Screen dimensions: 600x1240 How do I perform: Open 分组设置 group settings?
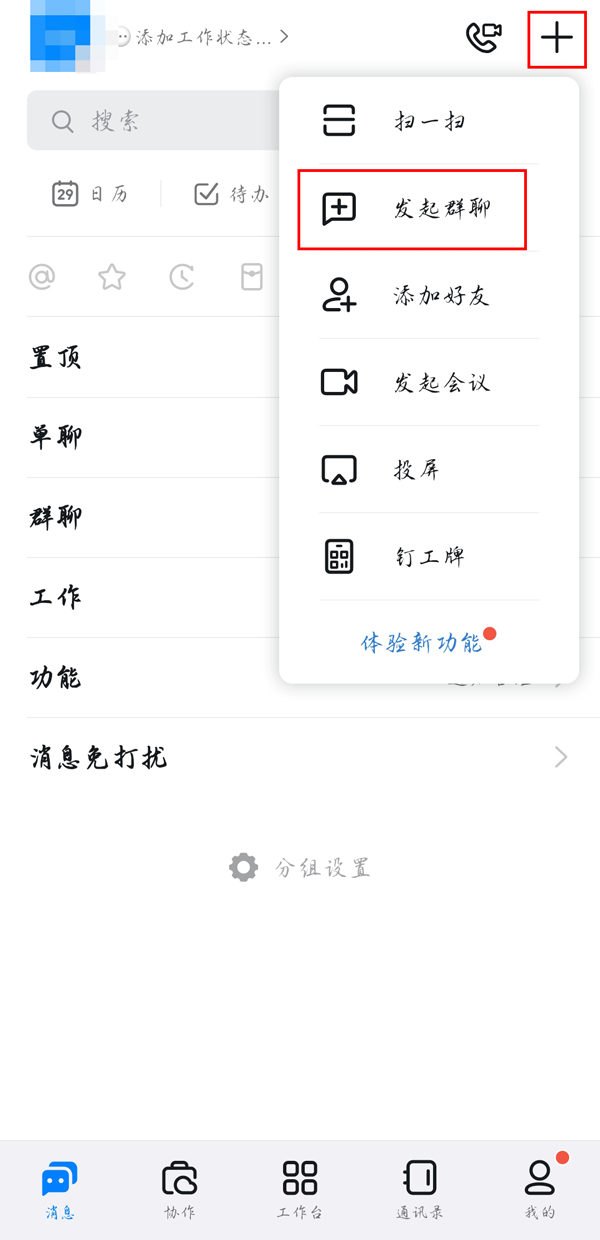click(x=300, y=867)
